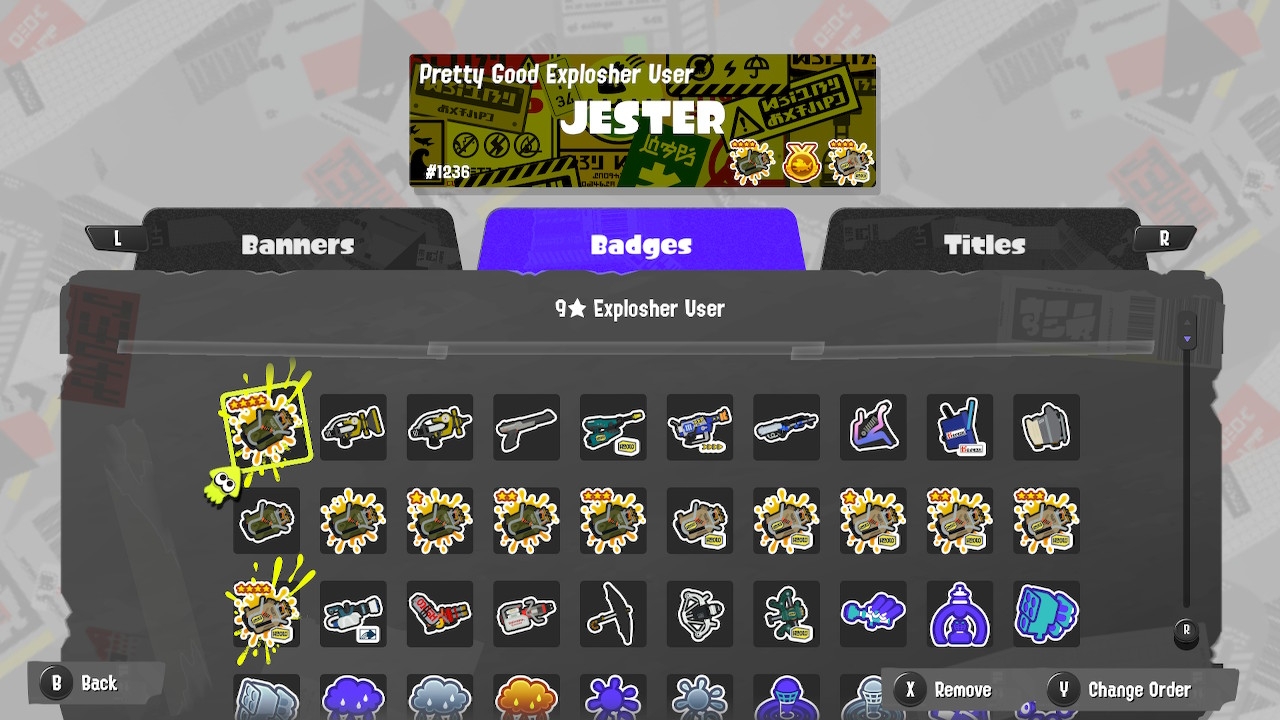Tap the scrollbar down arrow
Image resolution: width=1280 pixels, height=720 pixels.
(x=1187, y=339)
